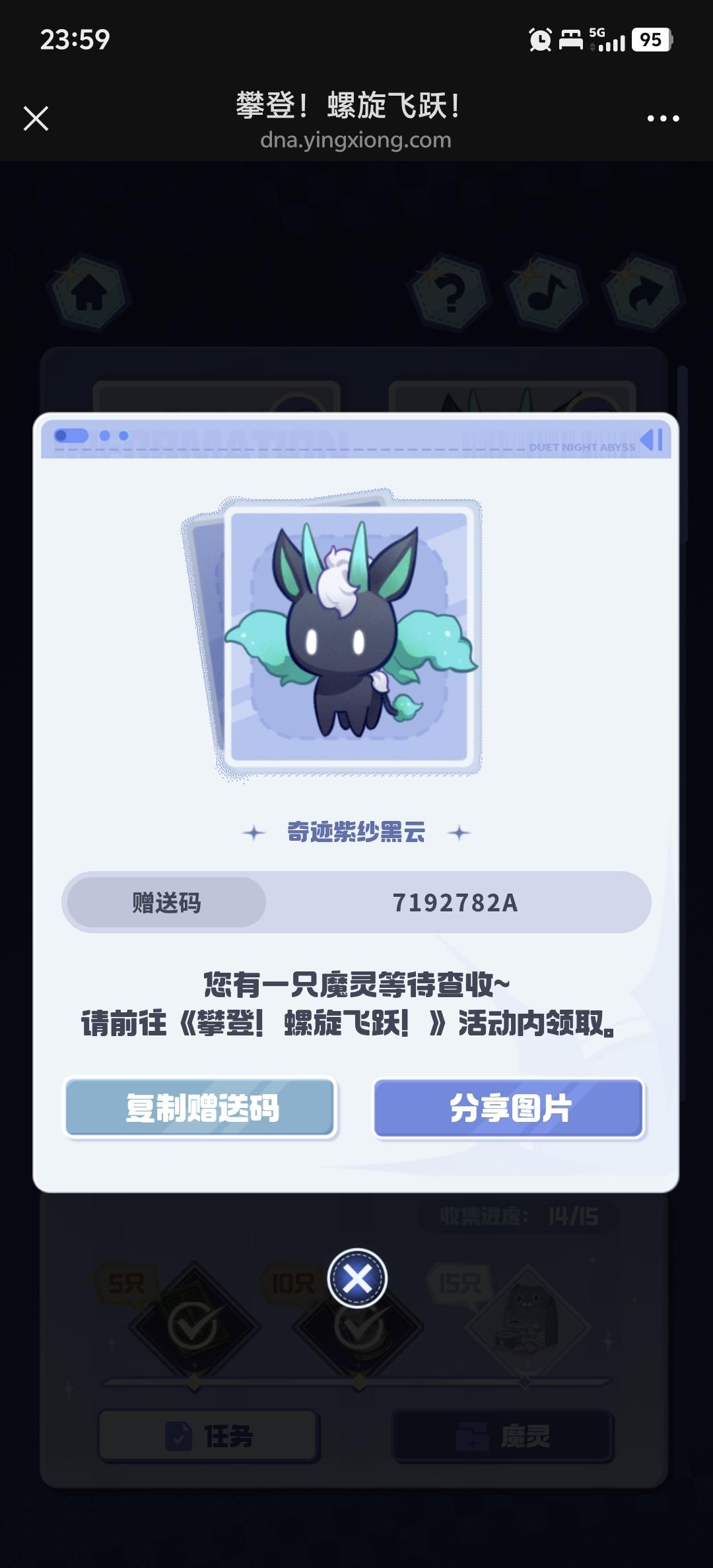Tap the 分享图片 button
Image resolution: width=713 pixels, height=1568 pixels.
509,1108
